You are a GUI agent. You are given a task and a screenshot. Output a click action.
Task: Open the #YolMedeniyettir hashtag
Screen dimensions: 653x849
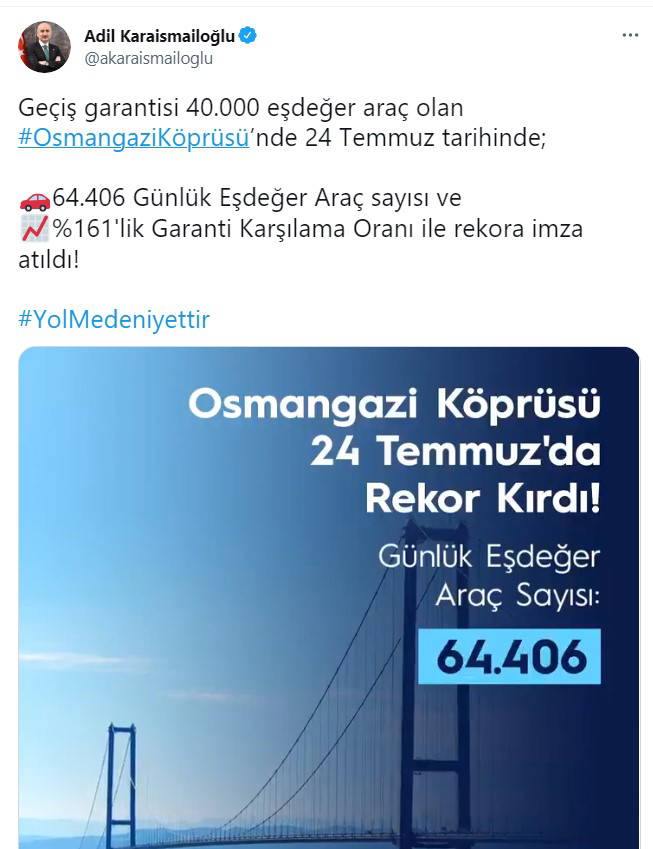pos(114,319)
